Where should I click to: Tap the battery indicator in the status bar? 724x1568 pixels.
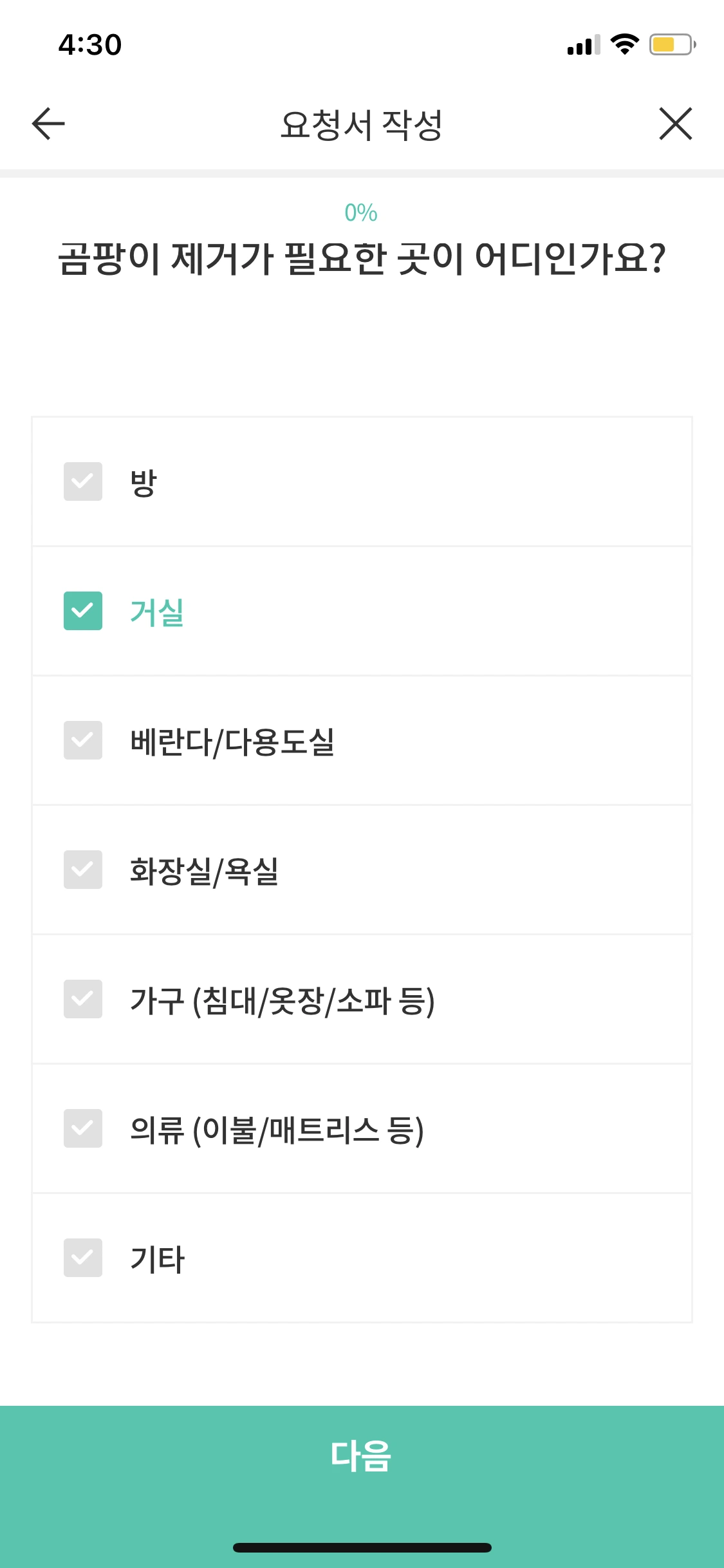coord(669,45)
